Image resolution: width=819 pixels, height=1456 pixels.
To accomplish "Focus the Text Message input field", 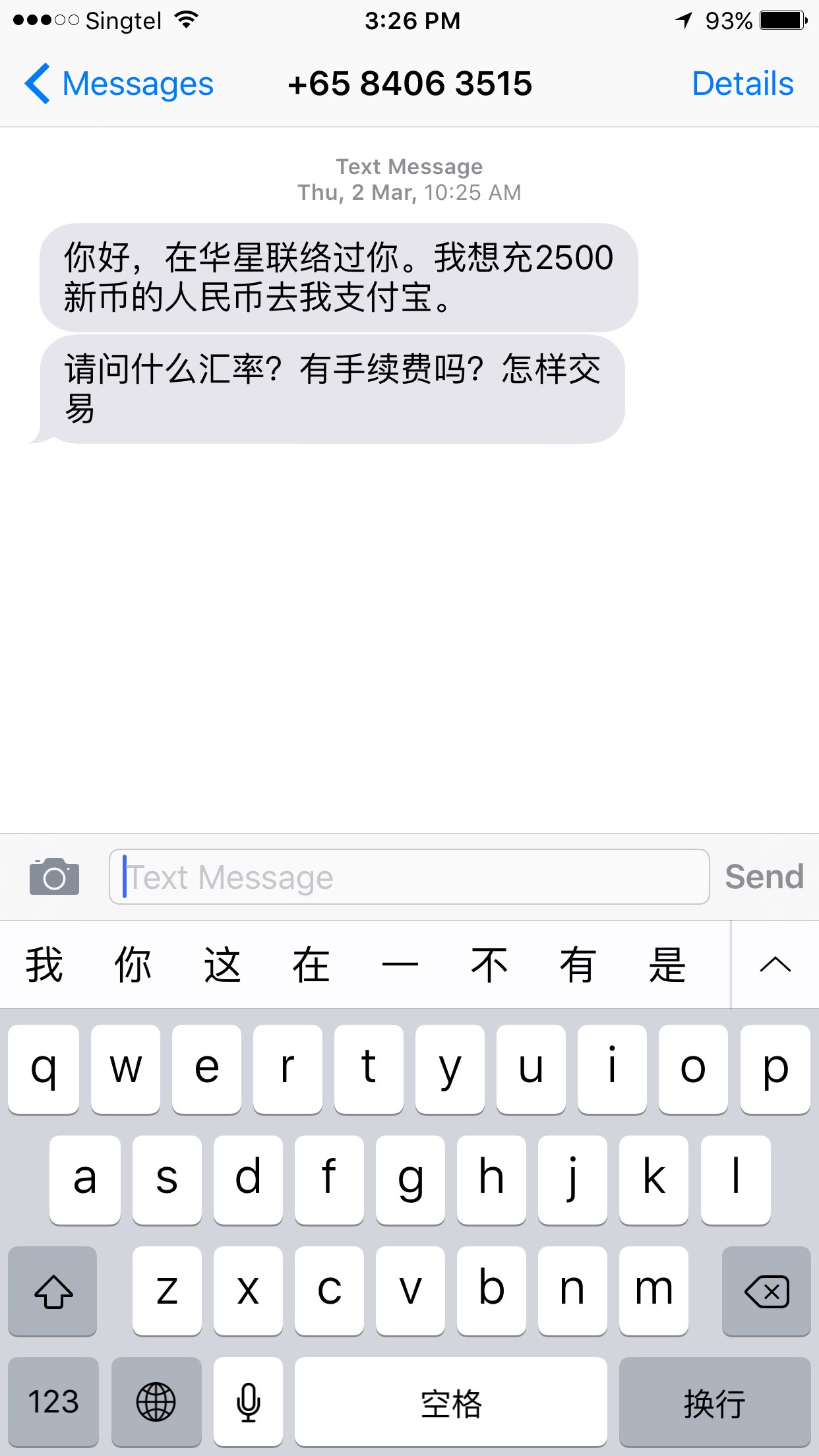I will [409, 876].
